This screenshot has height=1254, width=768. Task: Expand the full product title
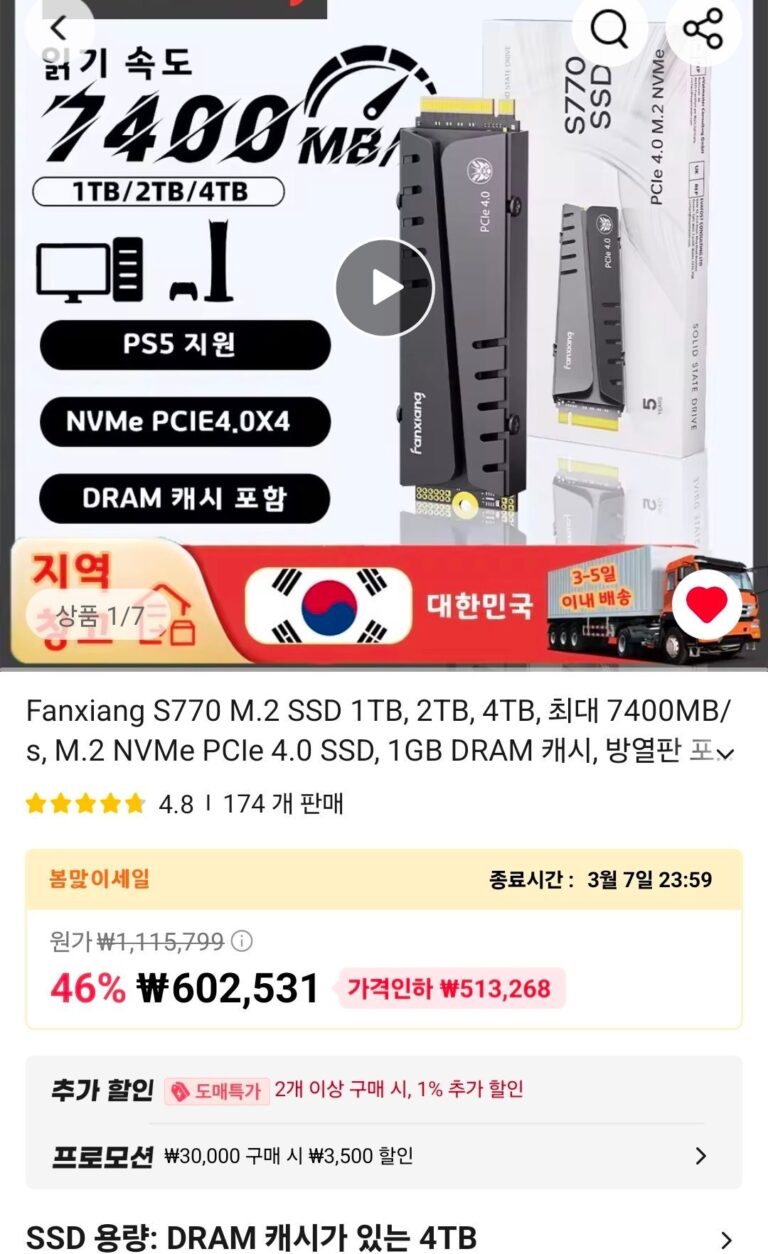(x=727, y=753)
